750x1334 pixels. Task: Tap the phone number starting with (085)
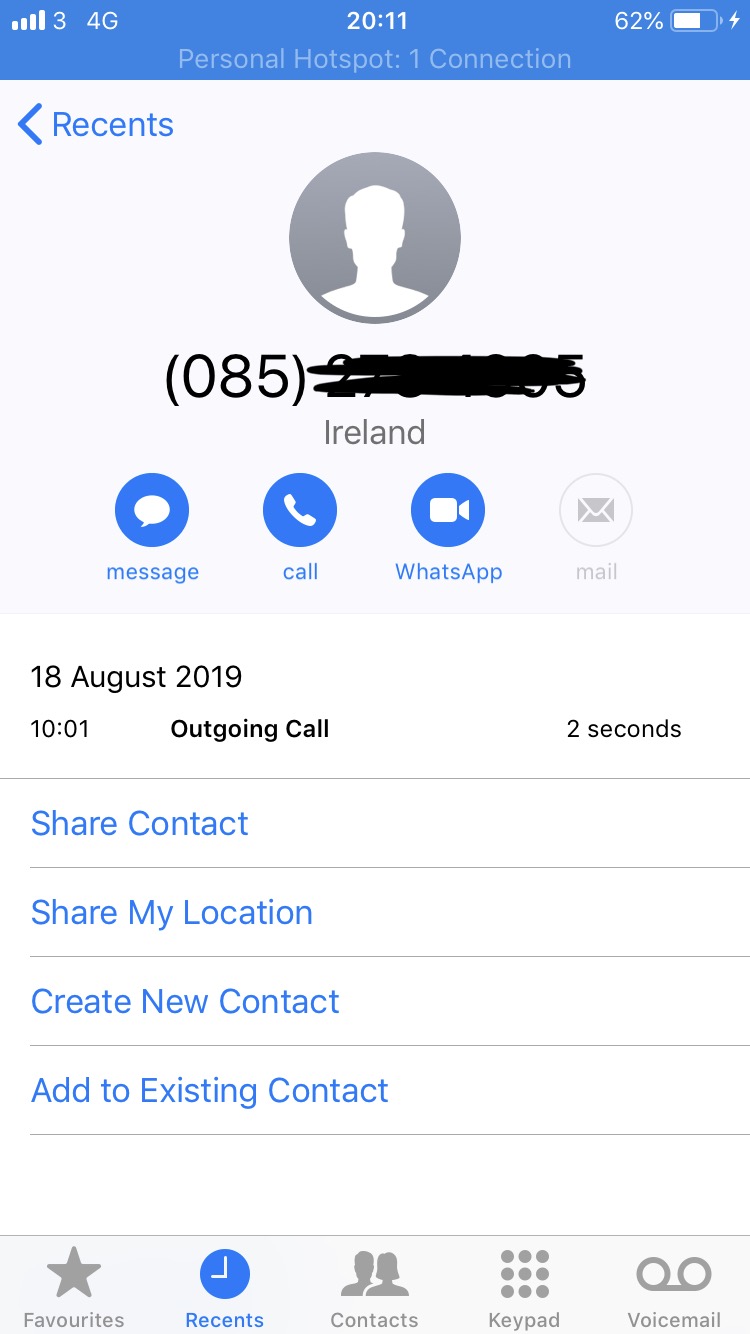pos(375,377)
